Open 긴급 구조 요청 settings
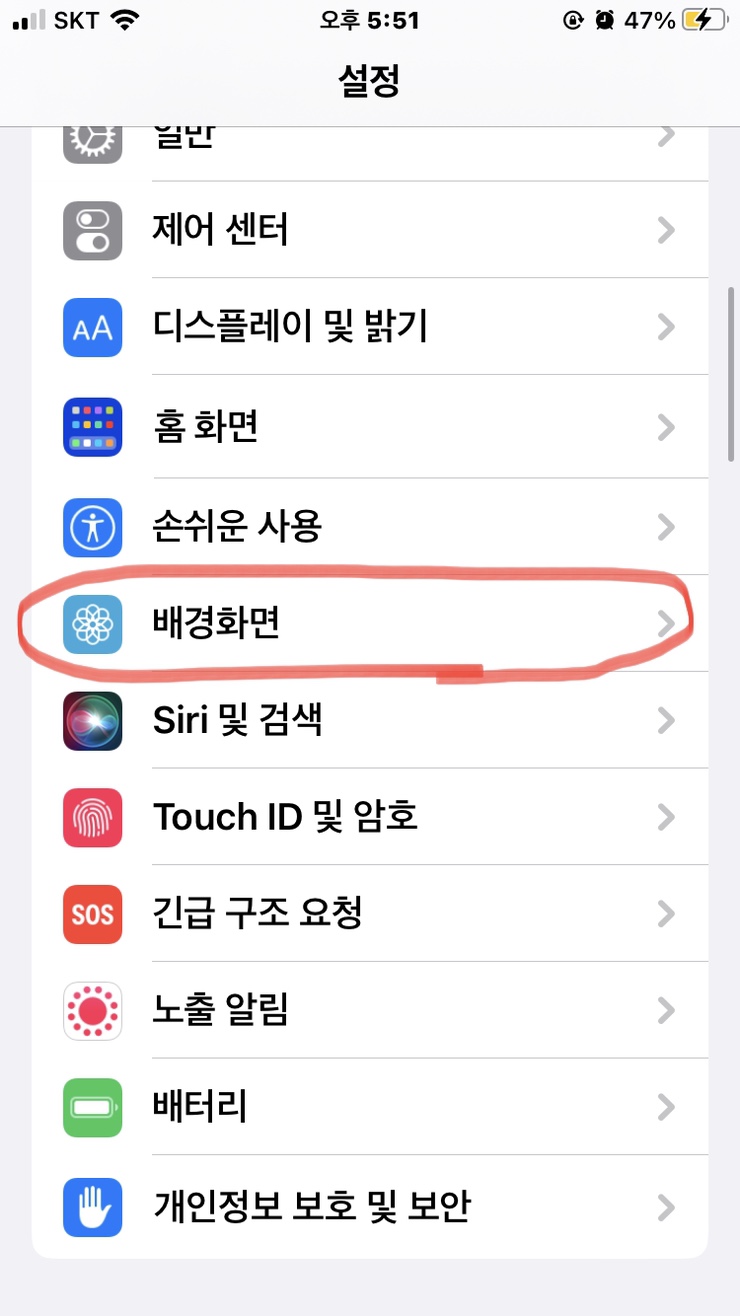Image resolution: width=740 pixels, height=1316 pixels. click(370, 914)
